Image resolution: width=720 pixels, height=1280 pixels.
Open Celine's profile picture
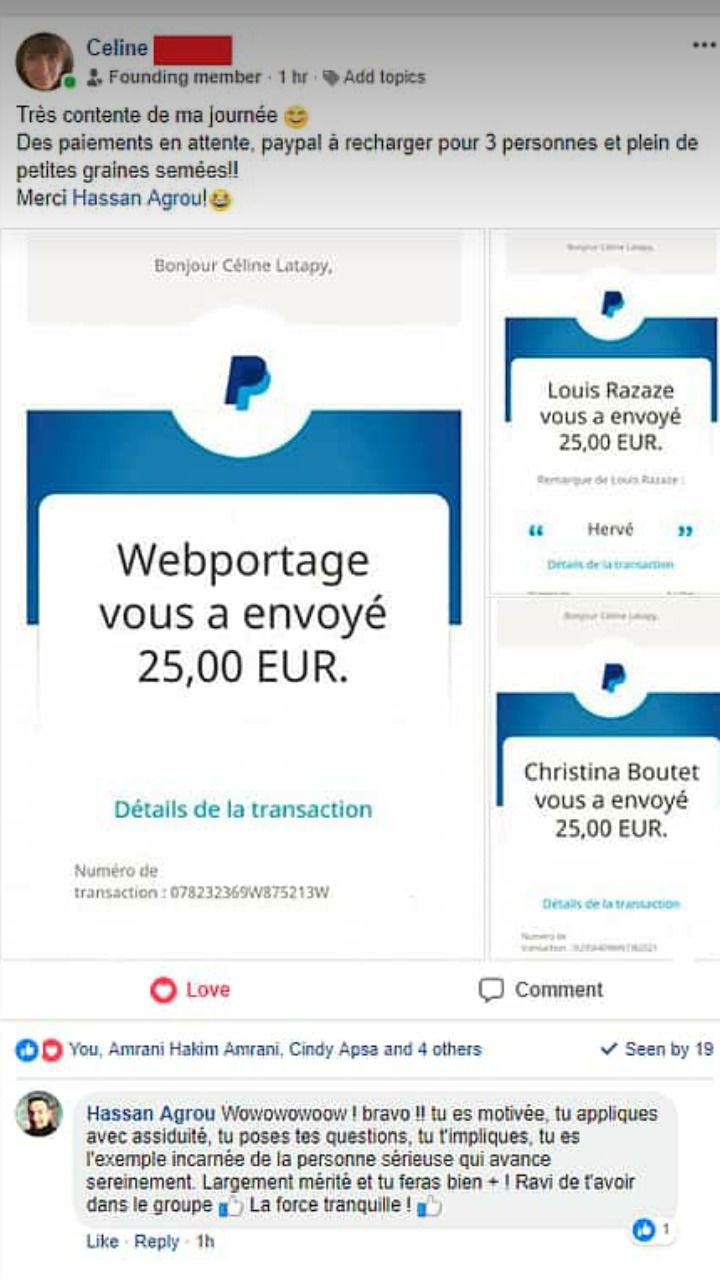point(44,61)
